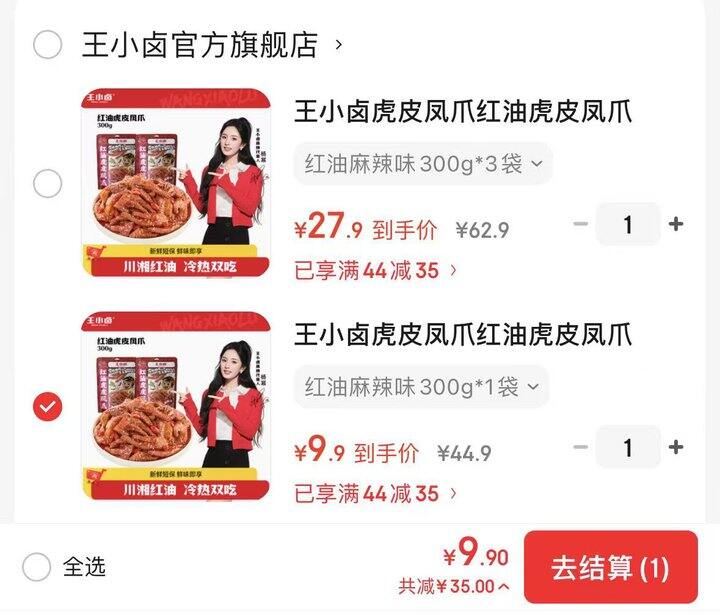Tick the 全选 checkbox
The height and width of the screenshot is (614, 720).
click(x=37, y=568)
